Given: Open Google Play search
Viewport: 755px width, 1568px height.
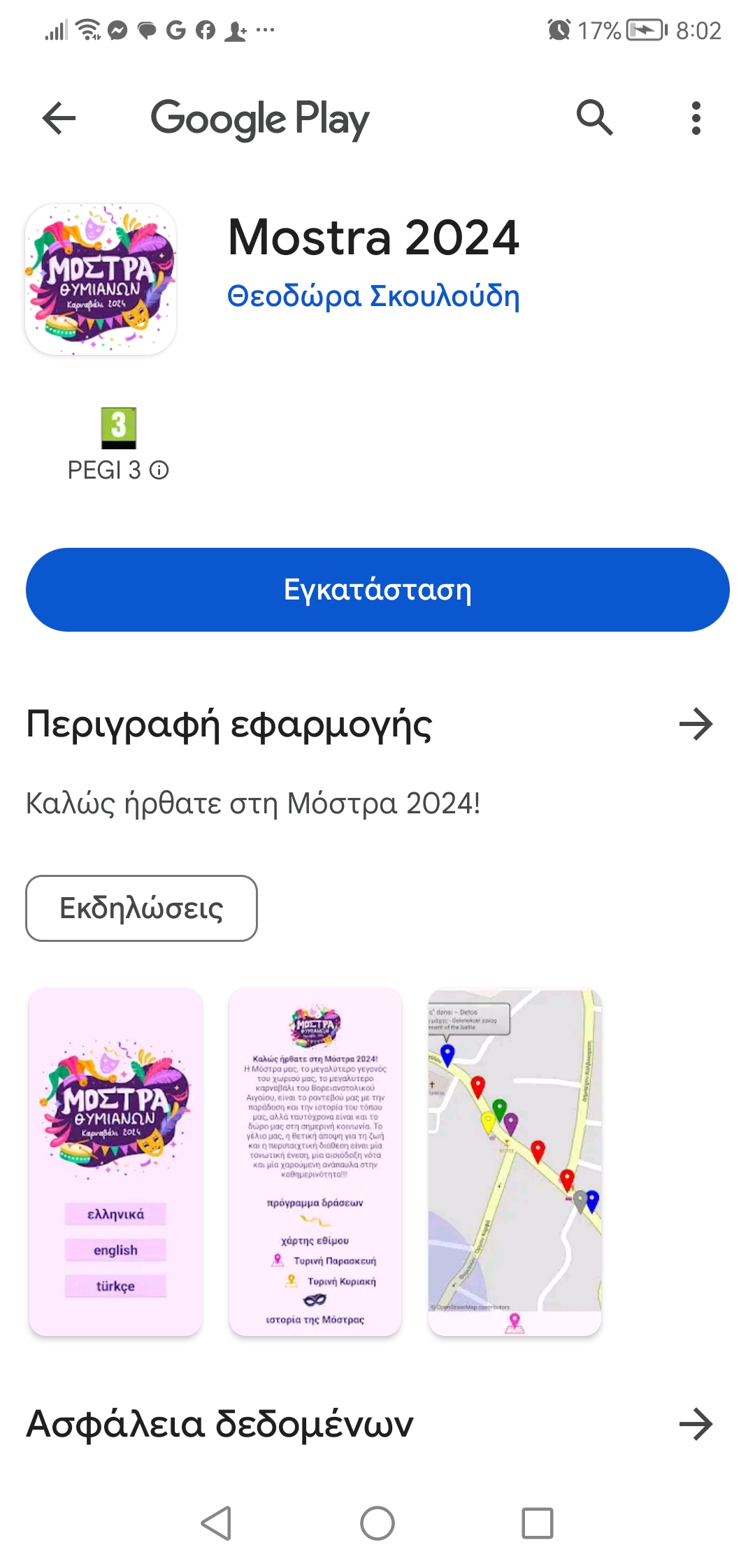Looking at the screenshot, I should [594, 117].
